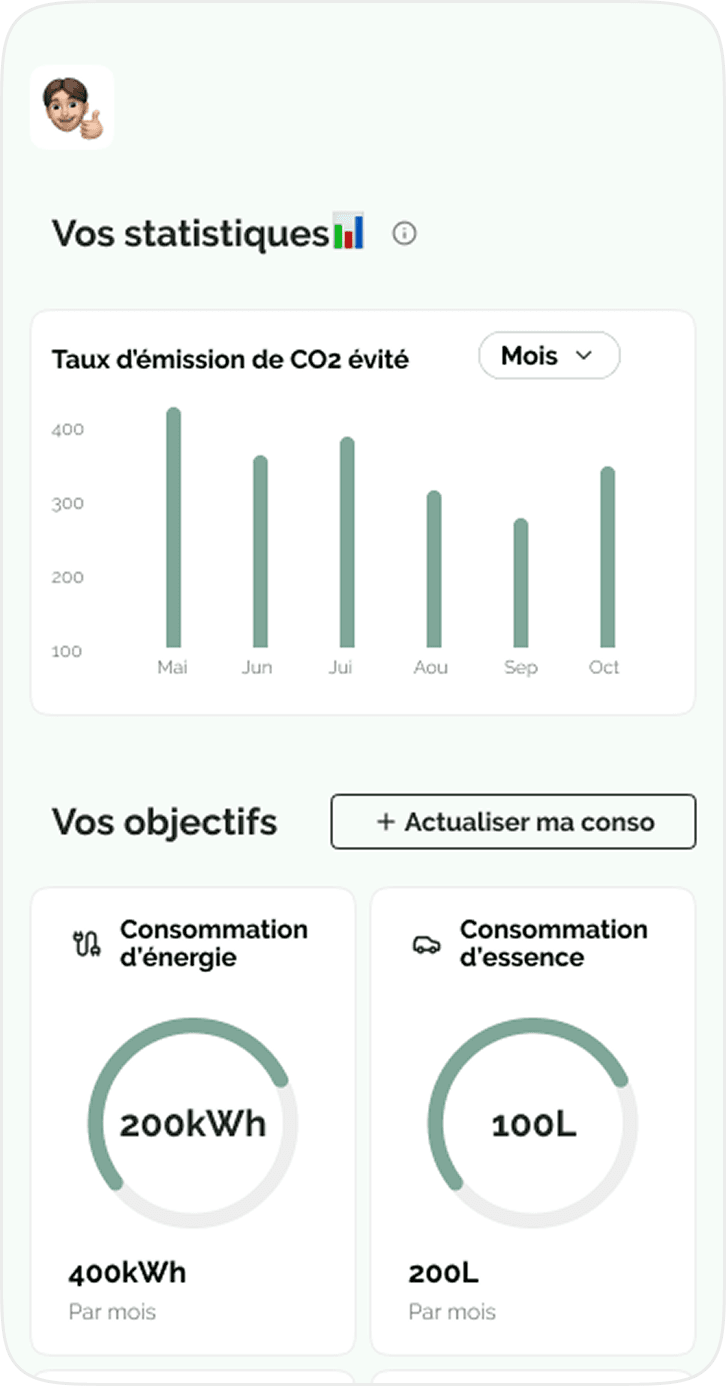Select the Consommation d'énergie card
Image resolution: width=726 pixels, height=1386 pixels.
pos(192,1120)
